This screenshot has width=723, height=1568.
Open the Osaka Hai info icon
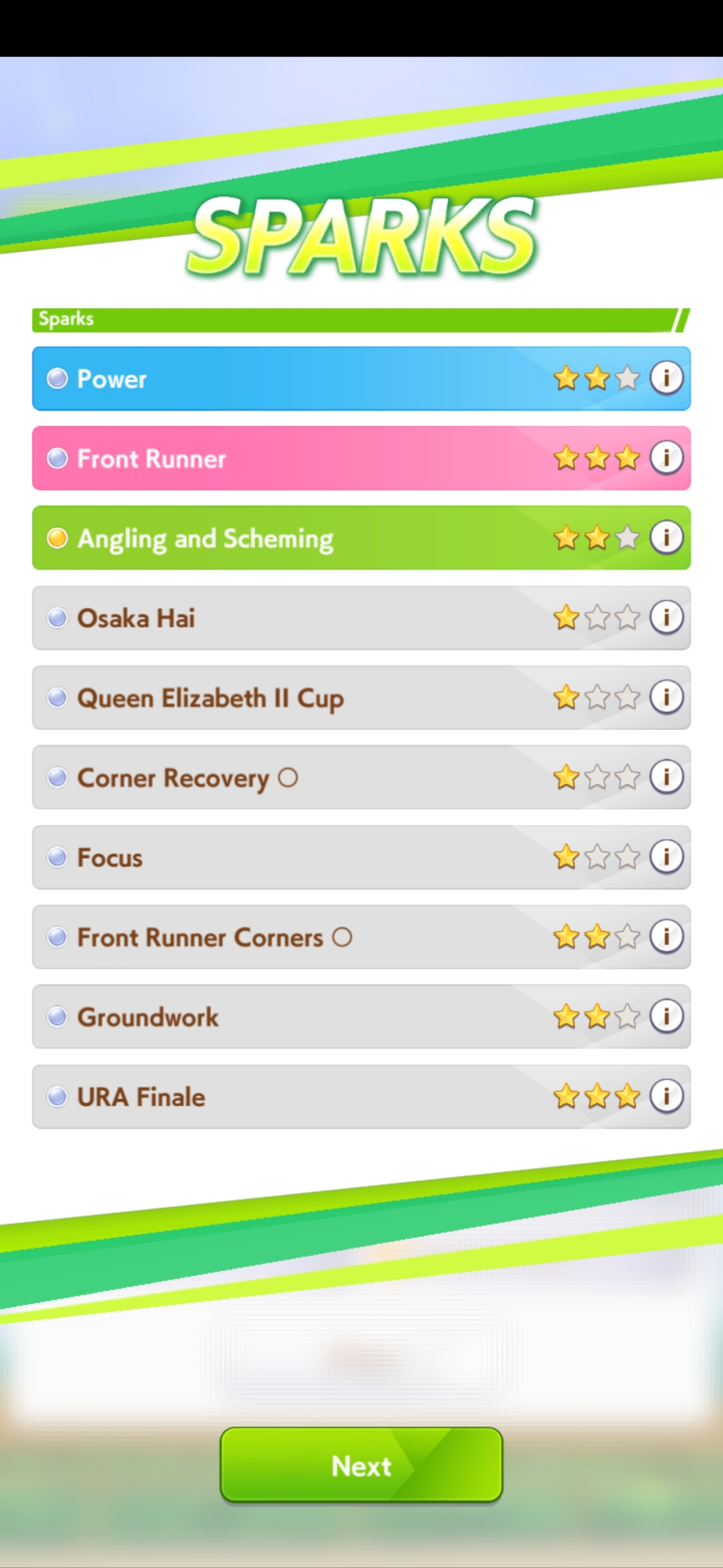click(667, 617)
